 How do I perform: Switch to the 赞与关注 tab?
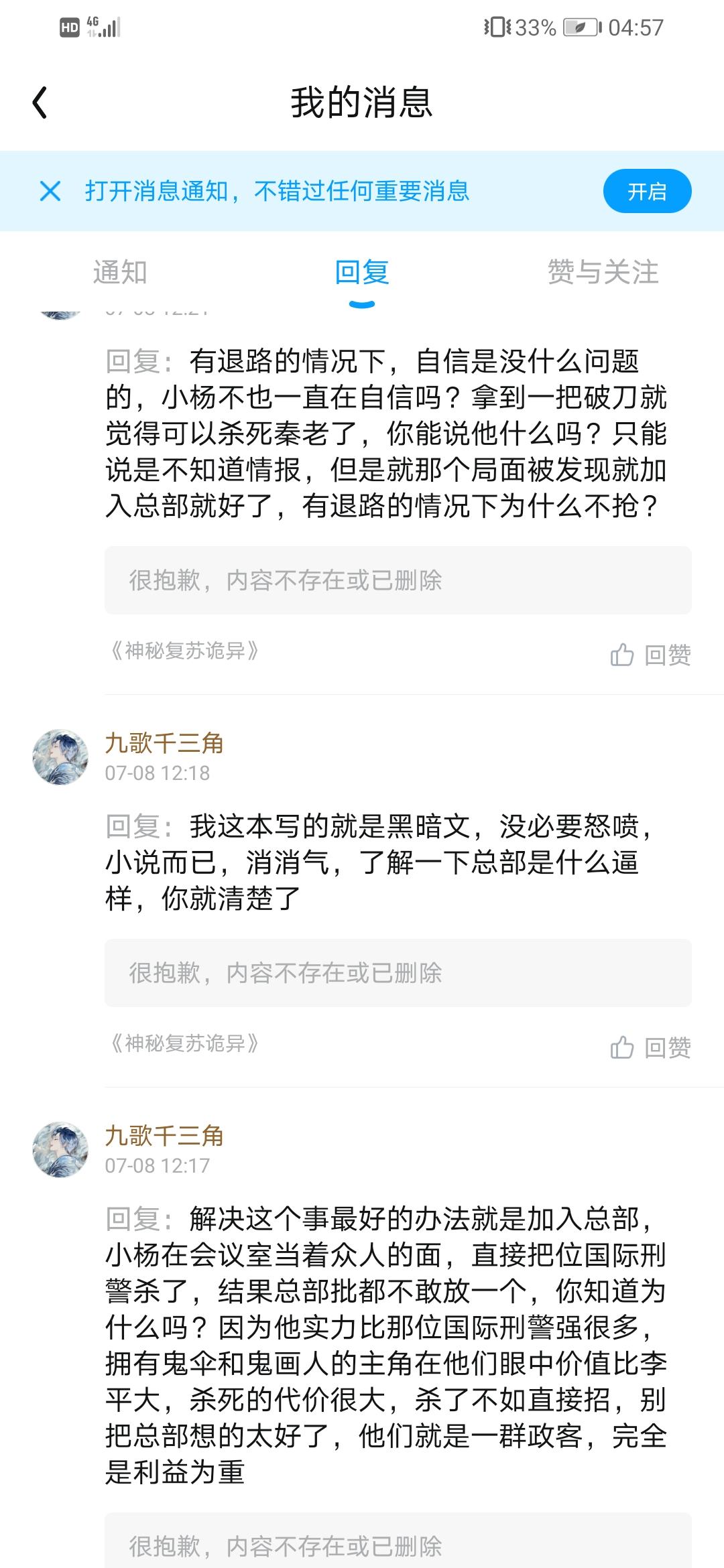603,272
